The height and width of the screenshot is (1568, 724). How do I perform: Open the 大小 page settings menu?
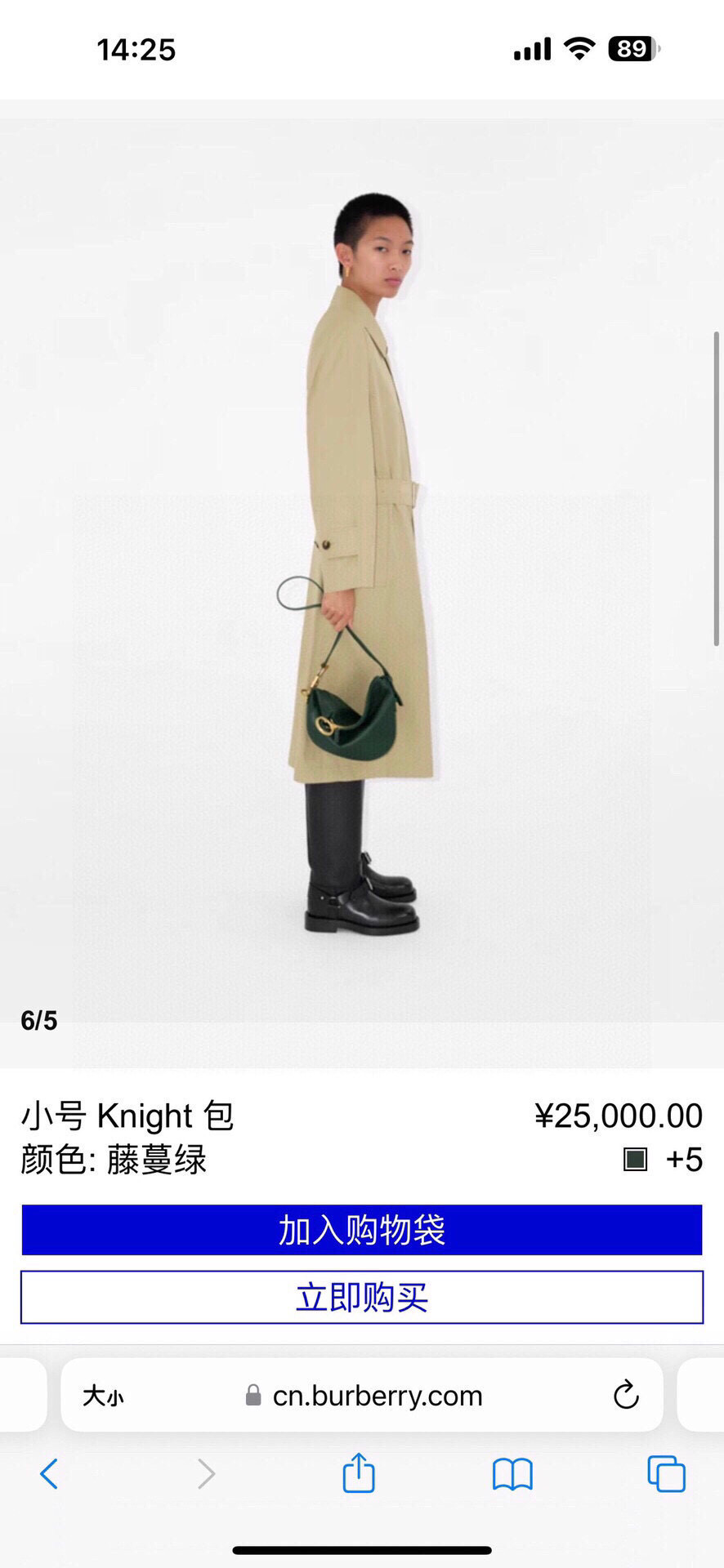click(103, 1396)
